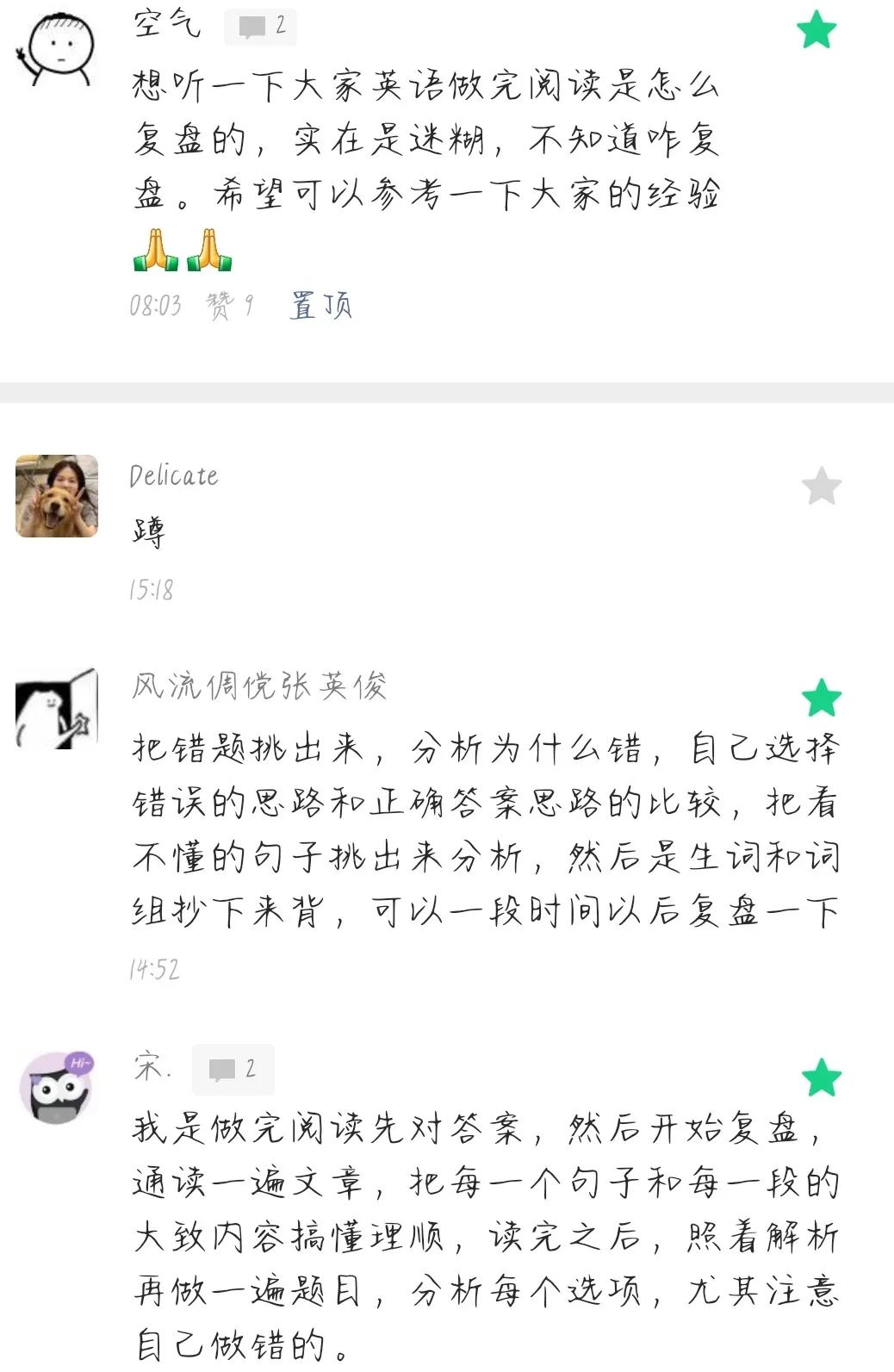Toggle the green star on 空气's message
Viewport: 894px width, 1372px height.
[x=816, y=31]
